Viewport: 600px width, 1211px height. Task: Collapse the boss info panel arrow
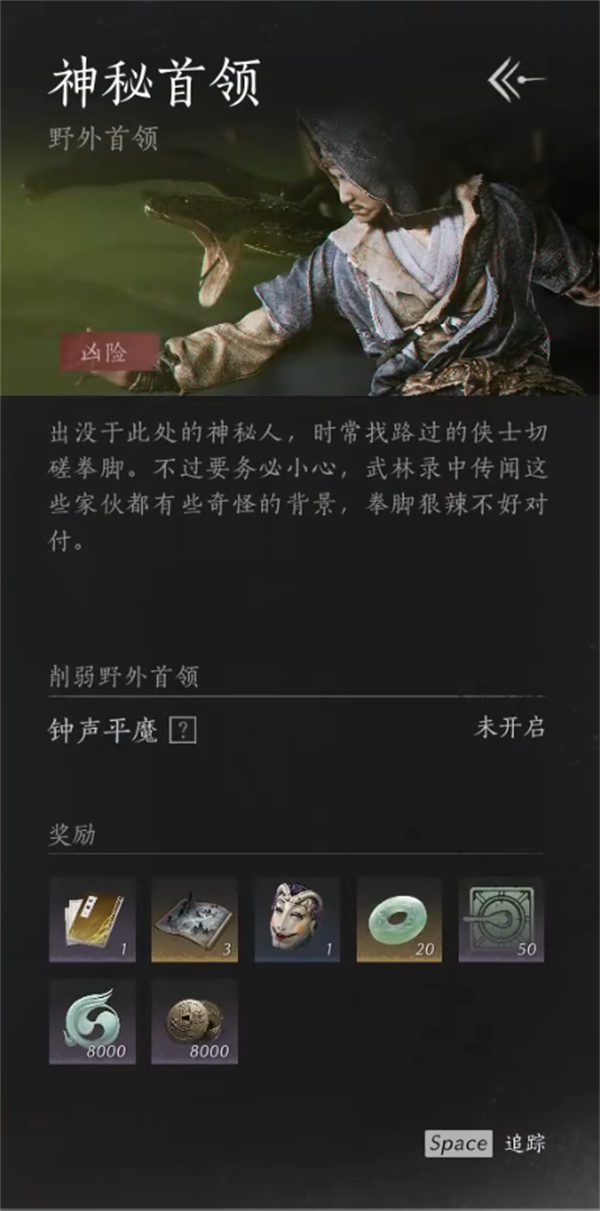(517, 80)
